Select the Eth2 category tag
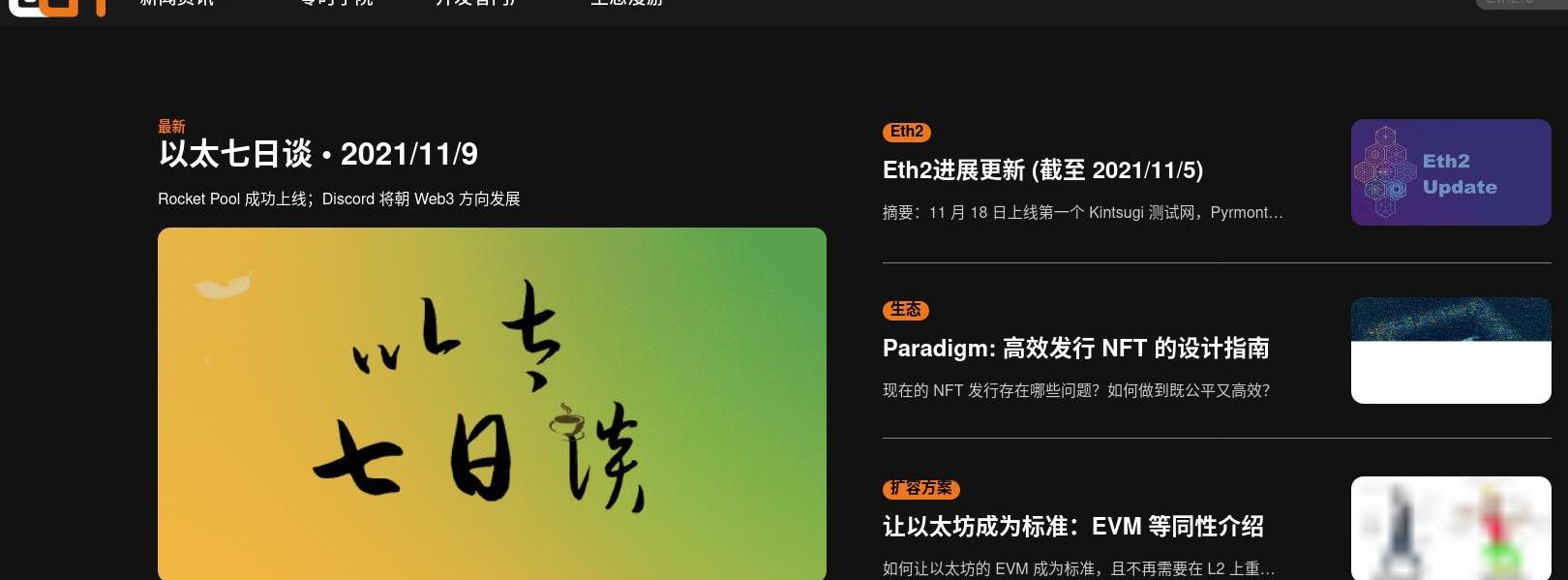This screenshot has height=580, width=1568. [906, 132]
